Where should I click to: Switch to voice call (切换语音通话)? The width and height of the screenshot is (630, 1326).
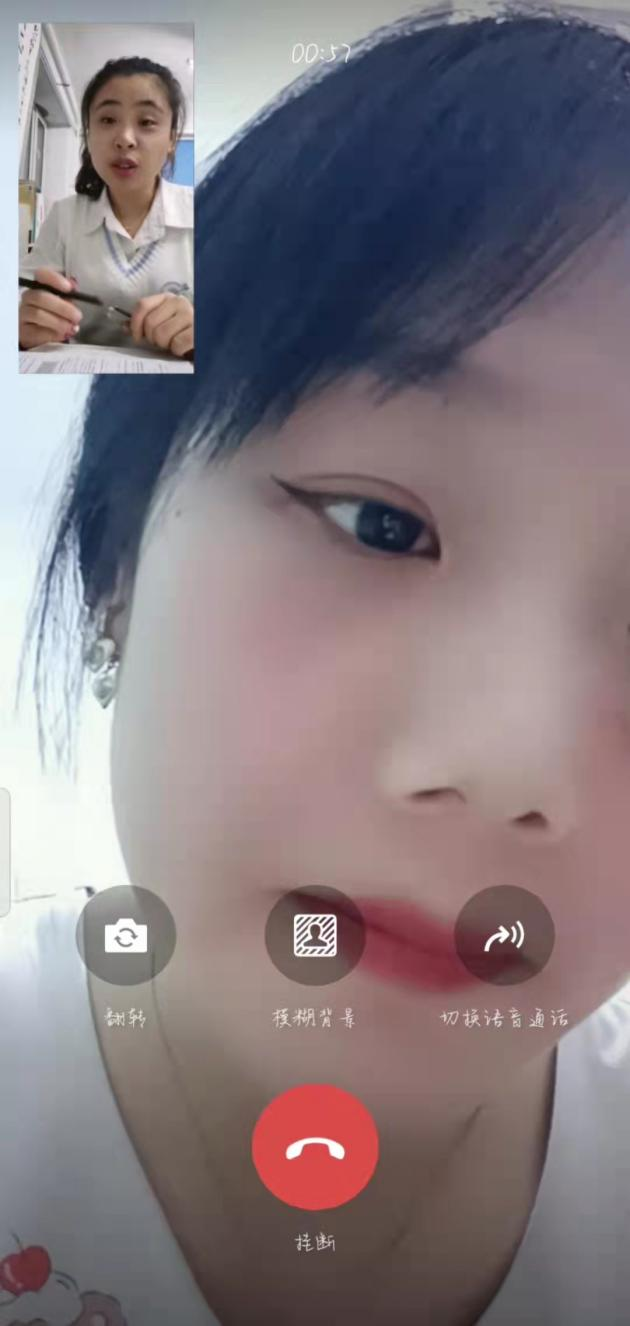(504, 936)
